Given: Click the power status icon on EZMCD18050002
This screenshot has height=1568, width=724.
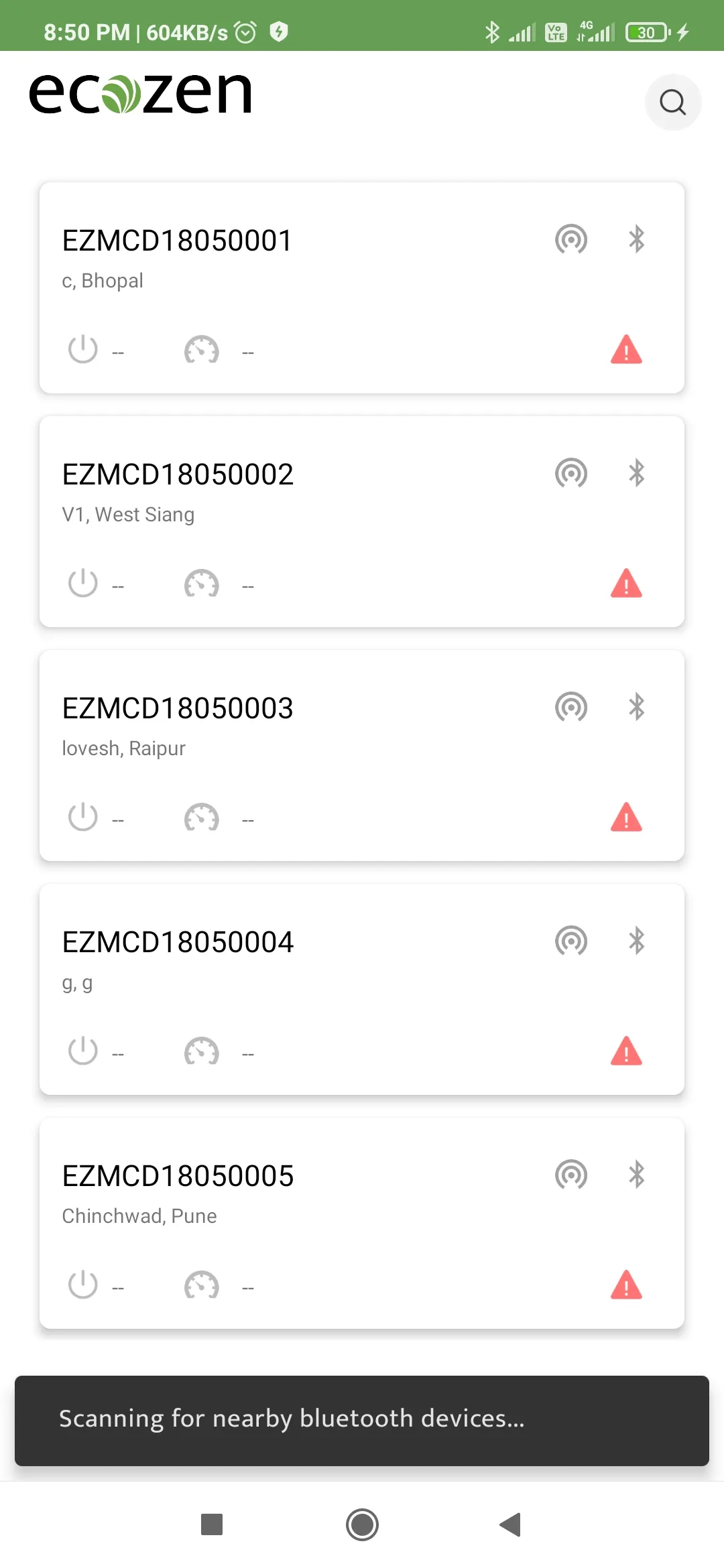Looking at the screenshot, I should tap(82, 584).
